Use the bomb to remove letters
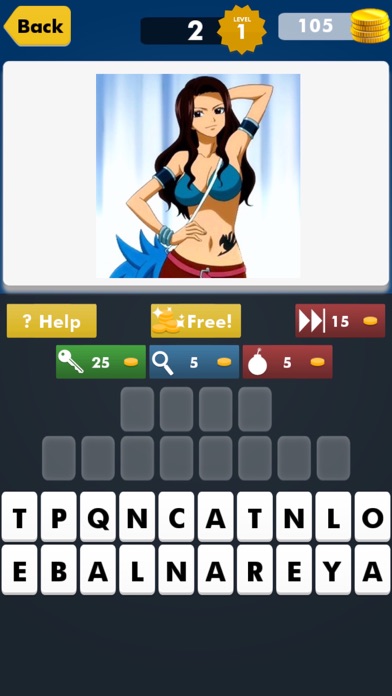Image resolution: width=392 pixels, height=696 pixels. click(x=287, y=362)
